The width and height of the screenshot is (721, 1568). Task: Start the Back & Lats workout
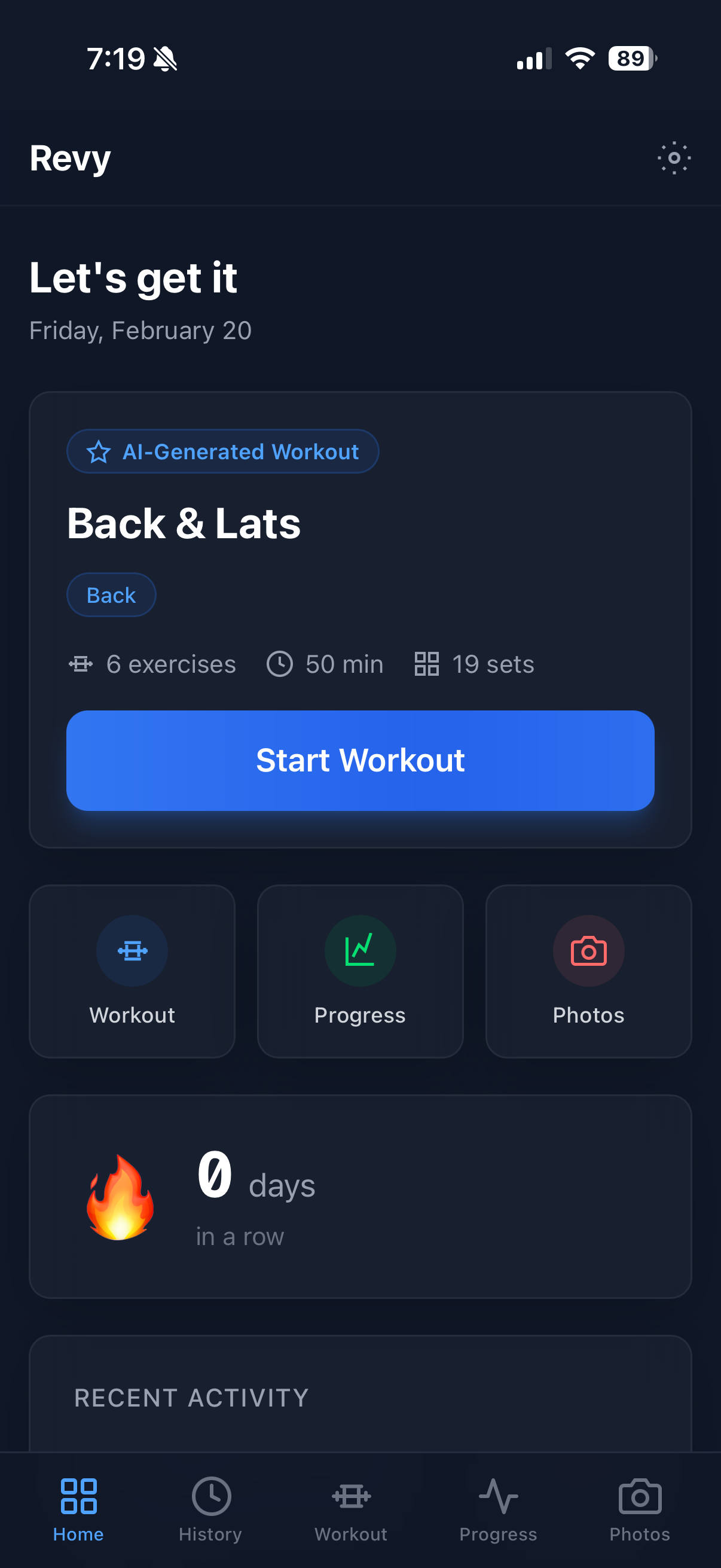[360, 760]
